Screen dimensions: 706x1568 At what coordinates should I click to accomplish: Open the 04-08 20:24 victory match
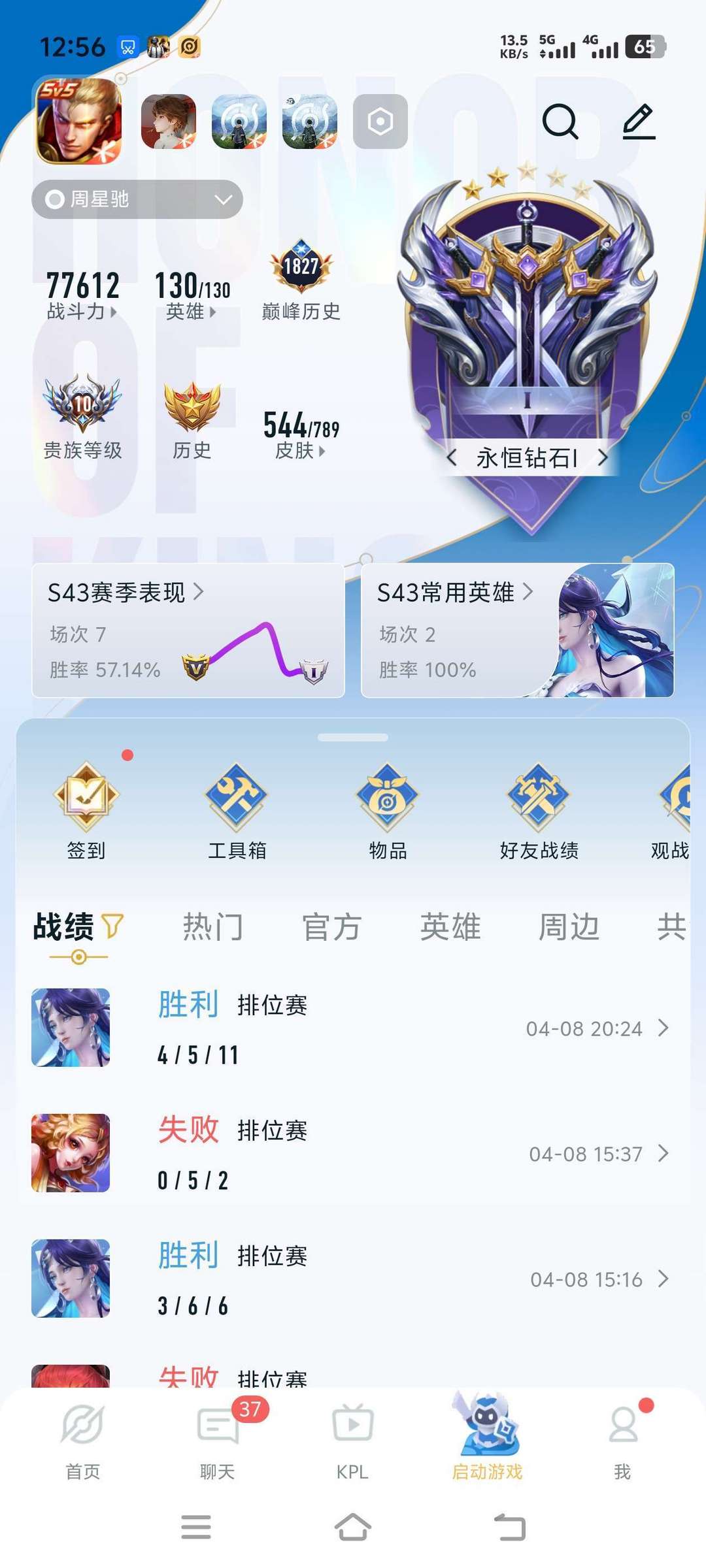[353, 1028]
